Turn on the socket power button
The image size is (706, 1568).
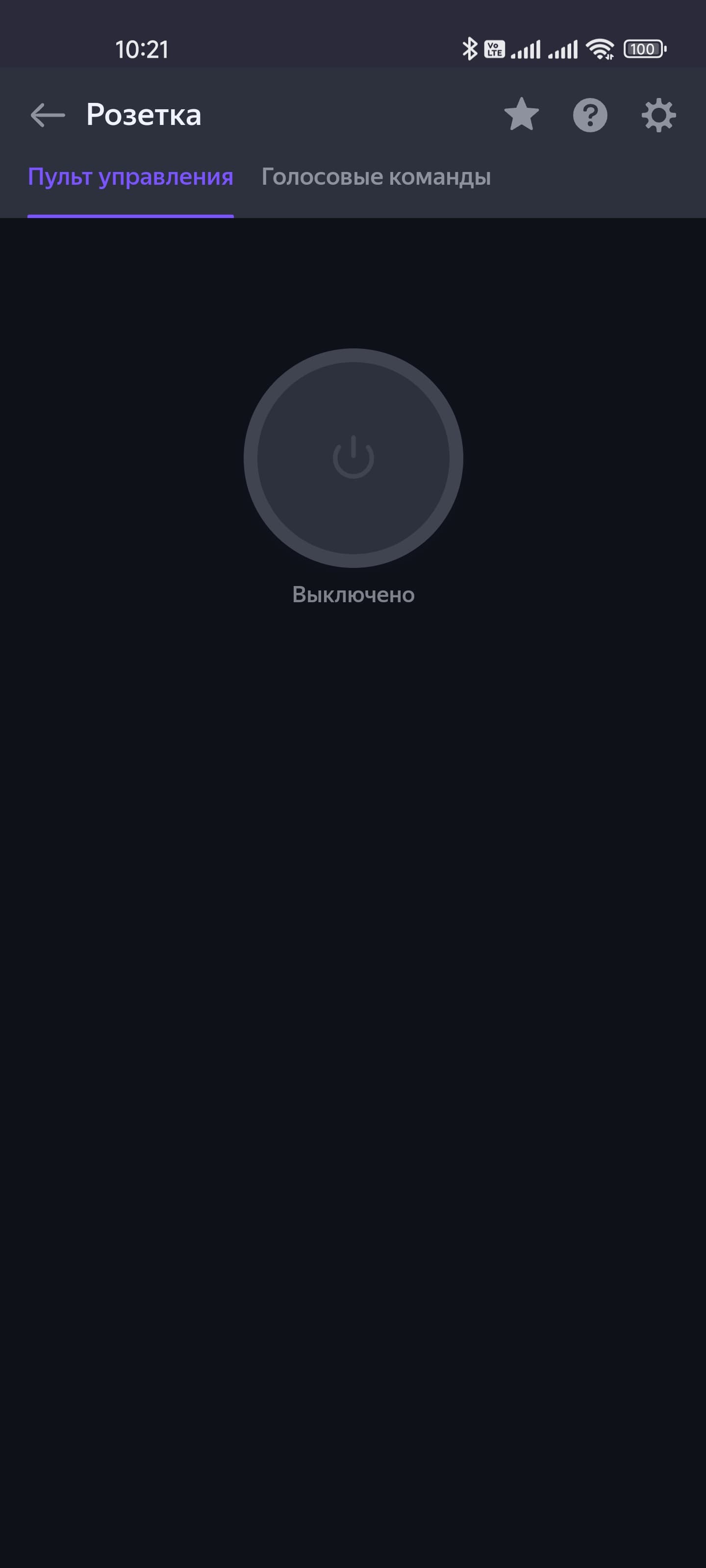(x=353, y=458)
